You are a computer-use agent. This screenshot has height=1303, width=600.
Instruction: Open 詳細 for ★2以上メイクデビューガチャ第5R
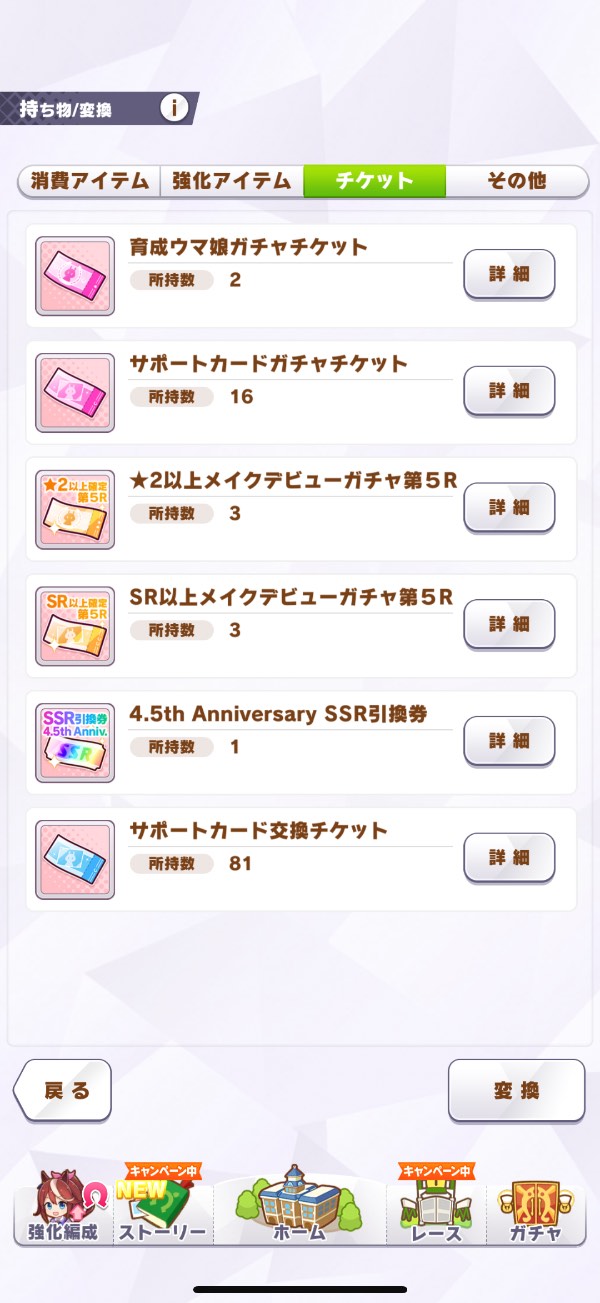509,507
